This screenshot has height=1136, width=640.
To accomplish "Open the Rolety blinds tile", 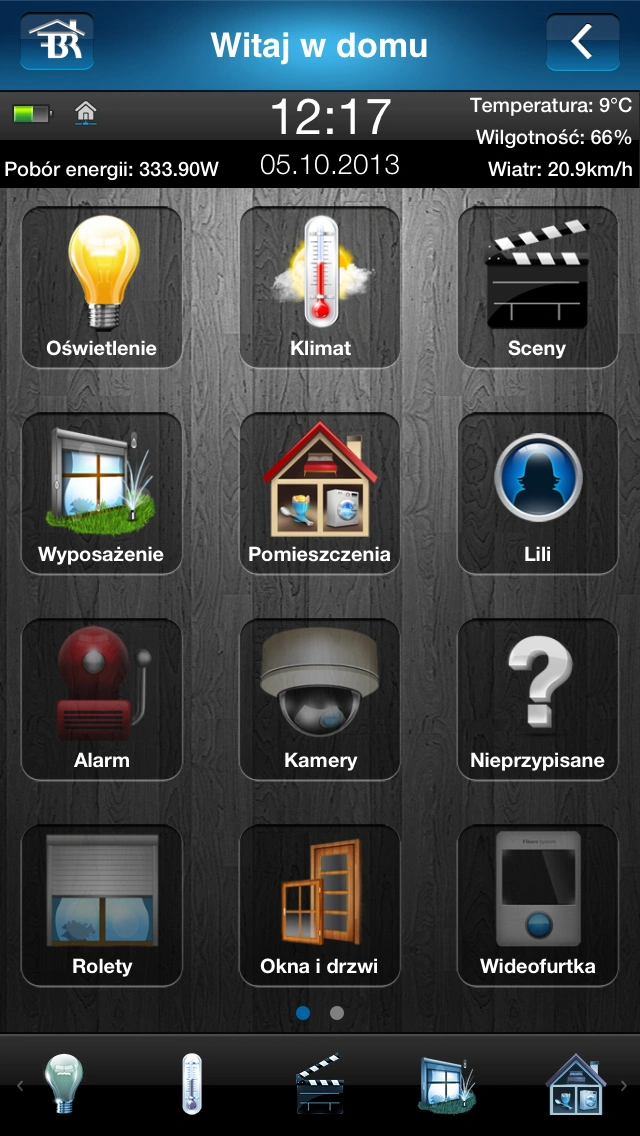I will coord(102,906).
